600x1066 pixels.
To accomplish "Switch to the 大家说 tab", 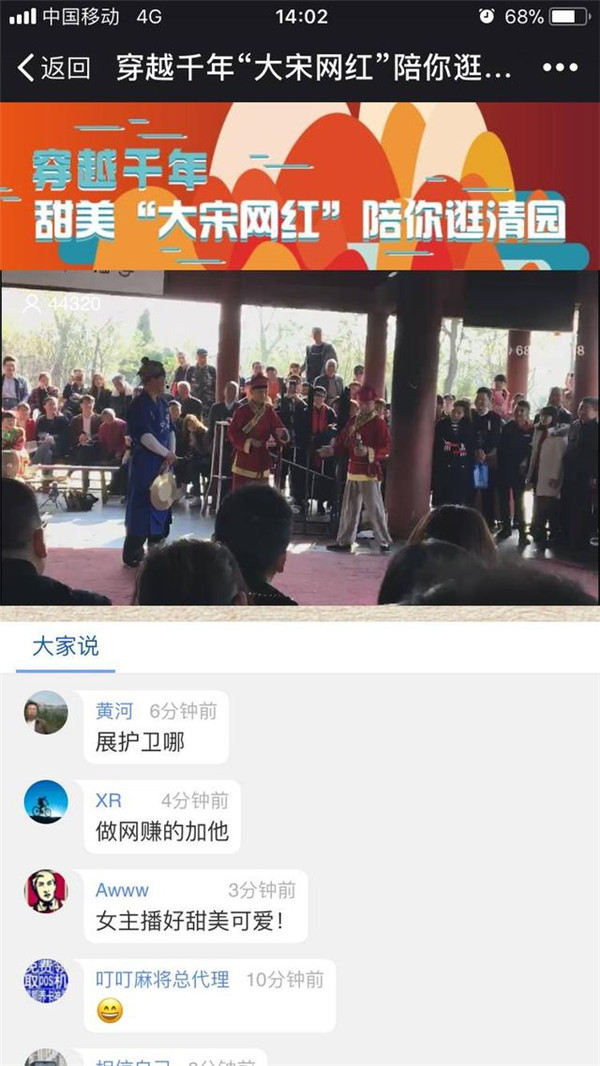I will coord(65,646).
